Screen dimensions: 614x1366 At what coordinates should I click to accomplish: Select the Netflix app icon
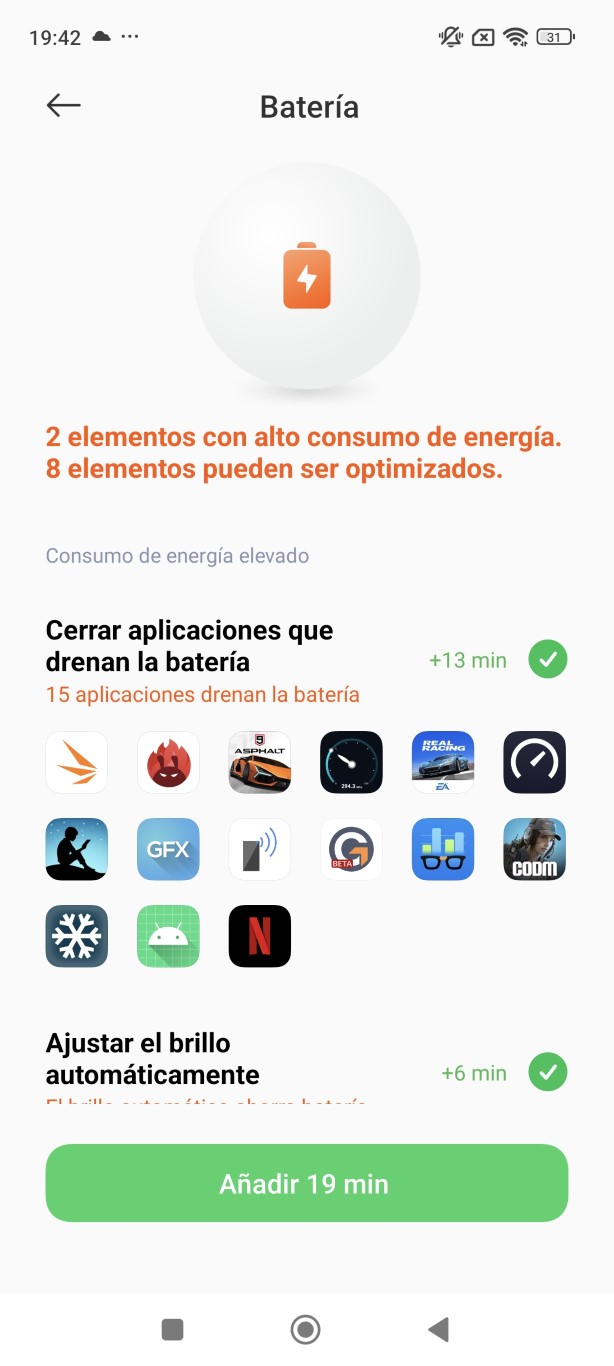coord(260,936)
